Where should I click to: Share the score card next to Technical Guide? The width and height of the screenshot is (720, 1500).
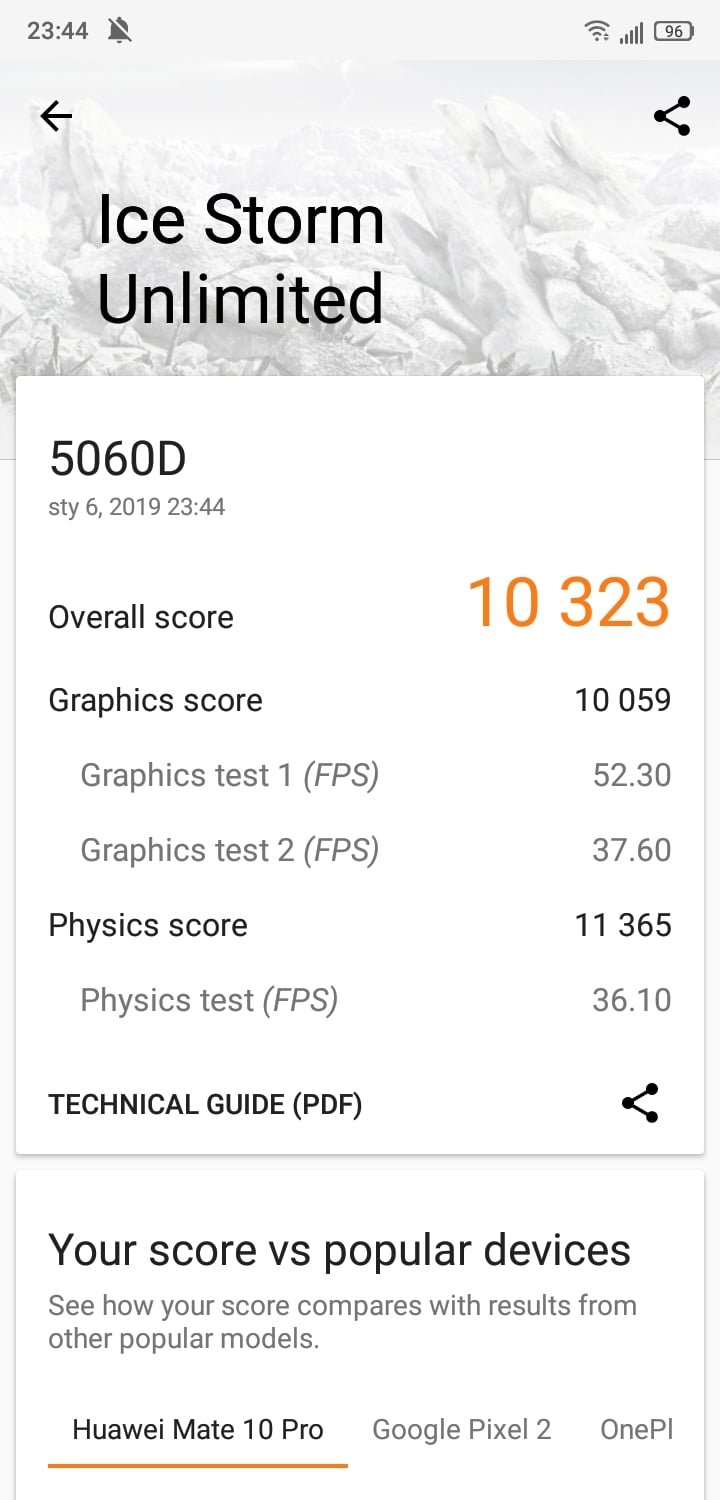[x=640, y=1103]
